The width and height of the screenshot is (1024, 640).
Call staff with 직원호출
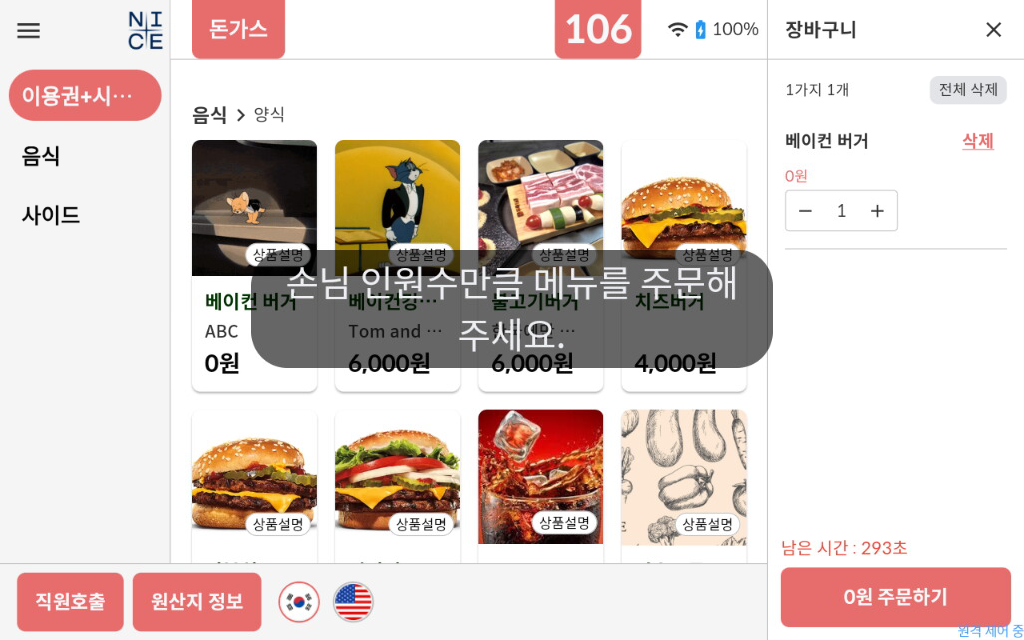point(70,602)
